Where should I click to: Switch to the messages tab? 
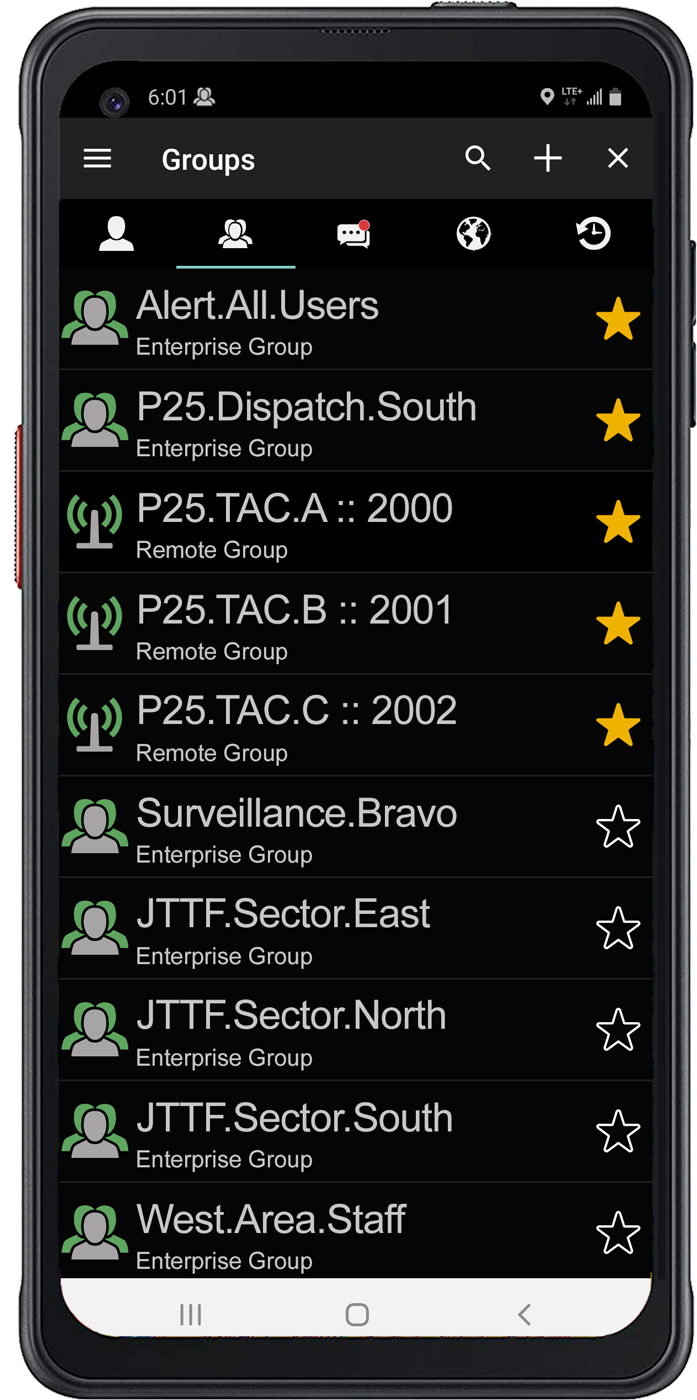pos(354,234)
